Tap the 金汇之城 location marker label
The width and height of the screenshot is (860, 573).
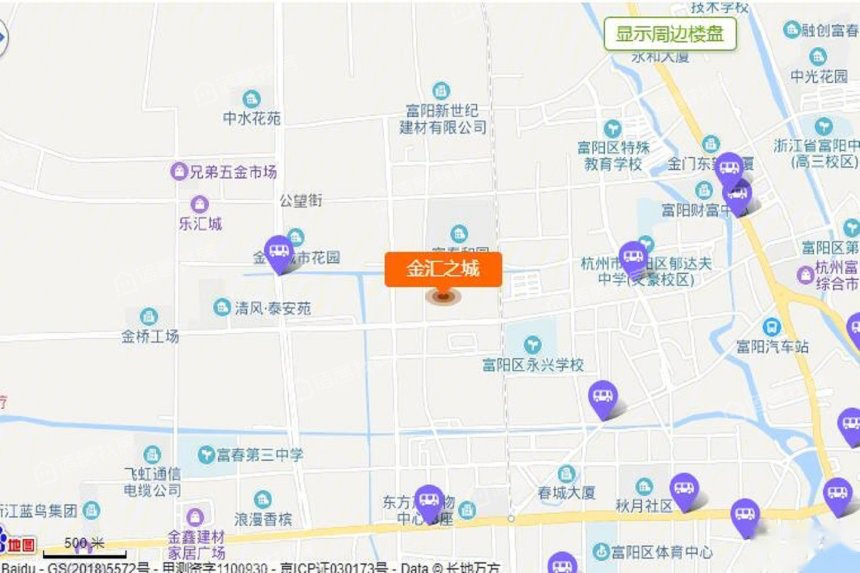pos(443,269)
